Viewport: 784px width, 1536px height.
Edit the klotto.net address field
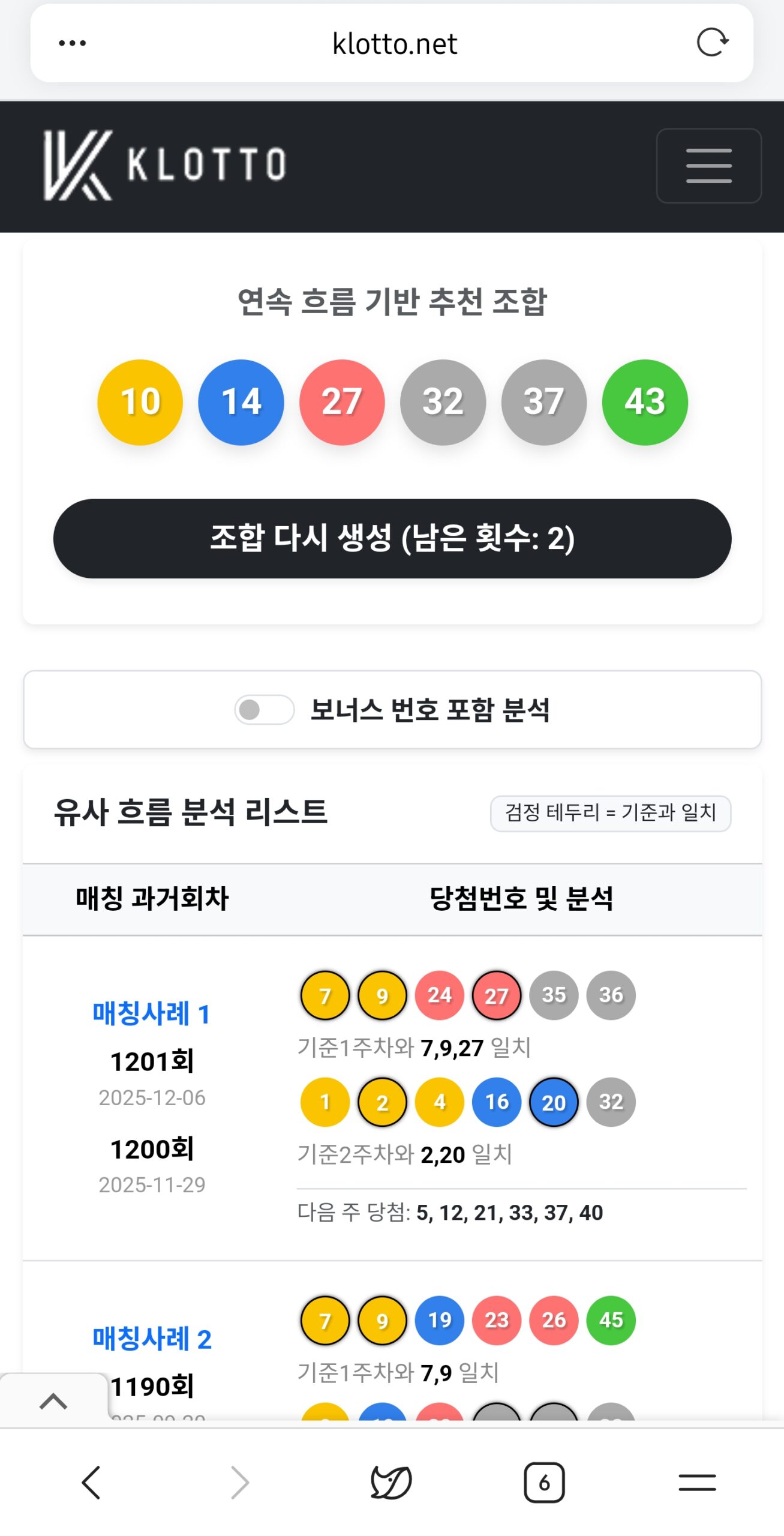[394, 44]
